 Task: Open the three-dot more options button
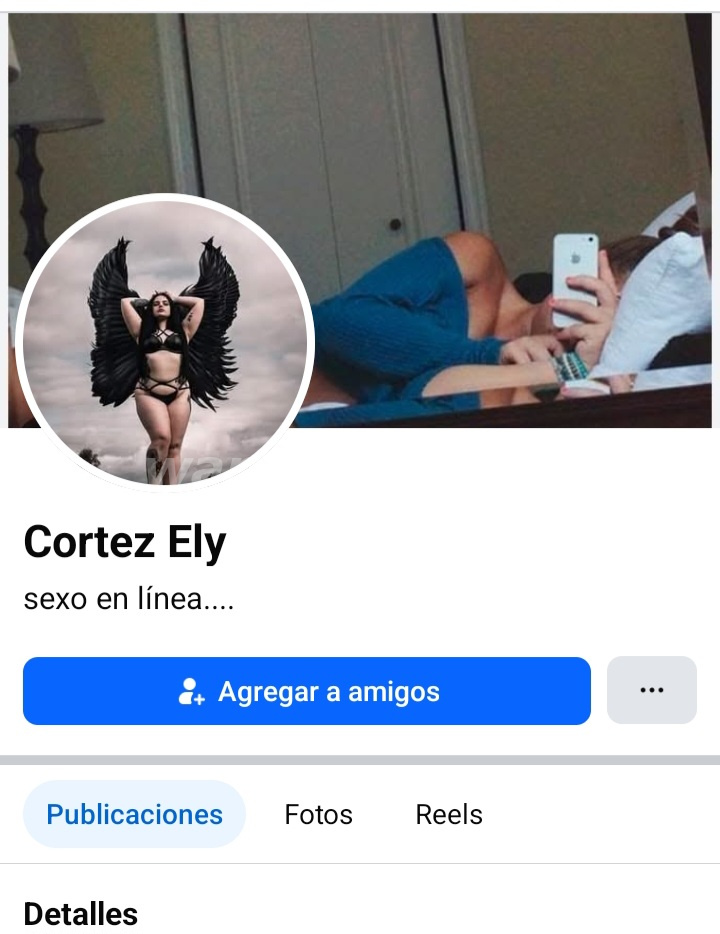pyautogui.click(x=651, y=691)
